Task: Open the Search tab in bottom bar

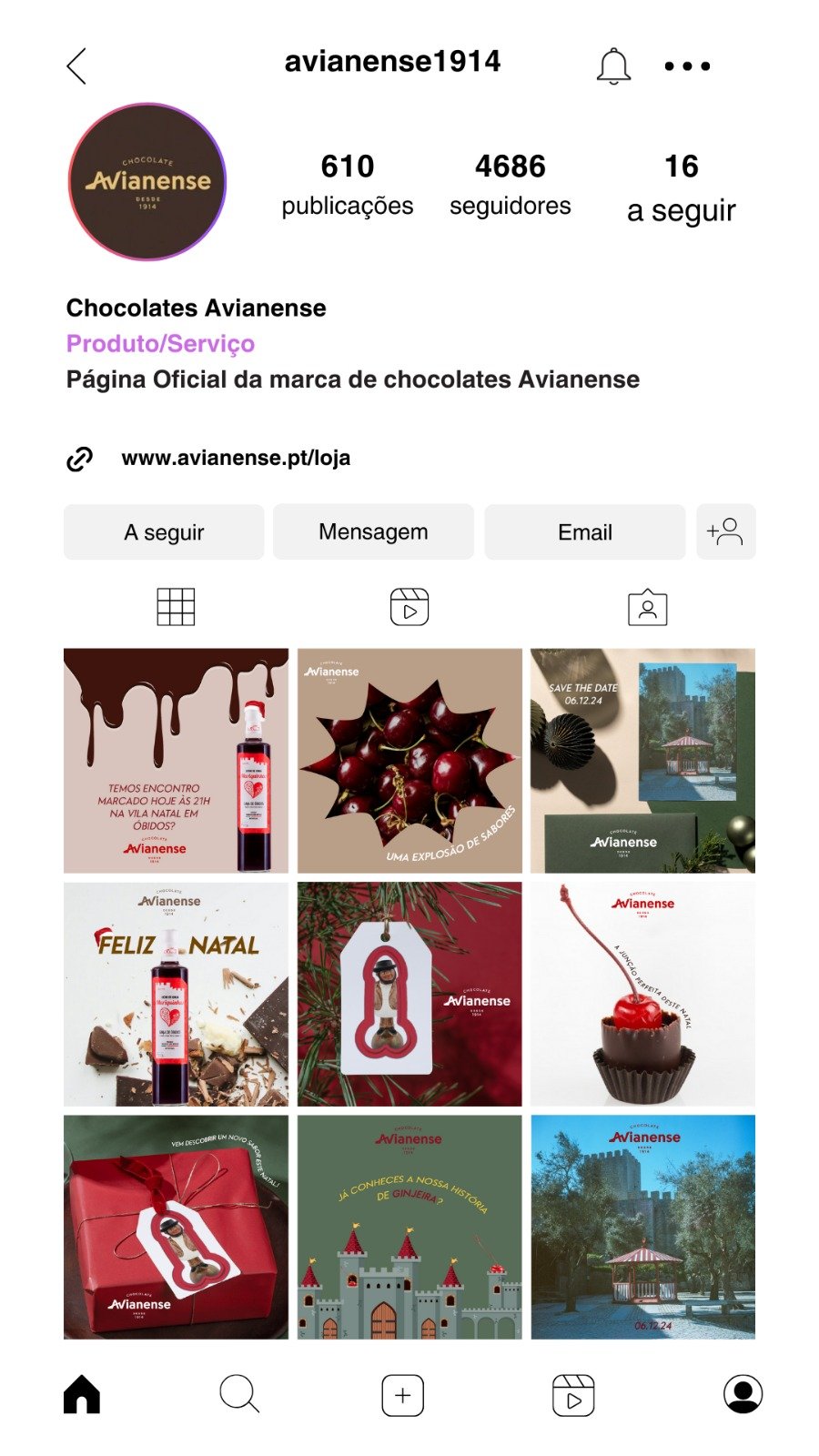Action: pyautogui.click(x=239, y=1394)
